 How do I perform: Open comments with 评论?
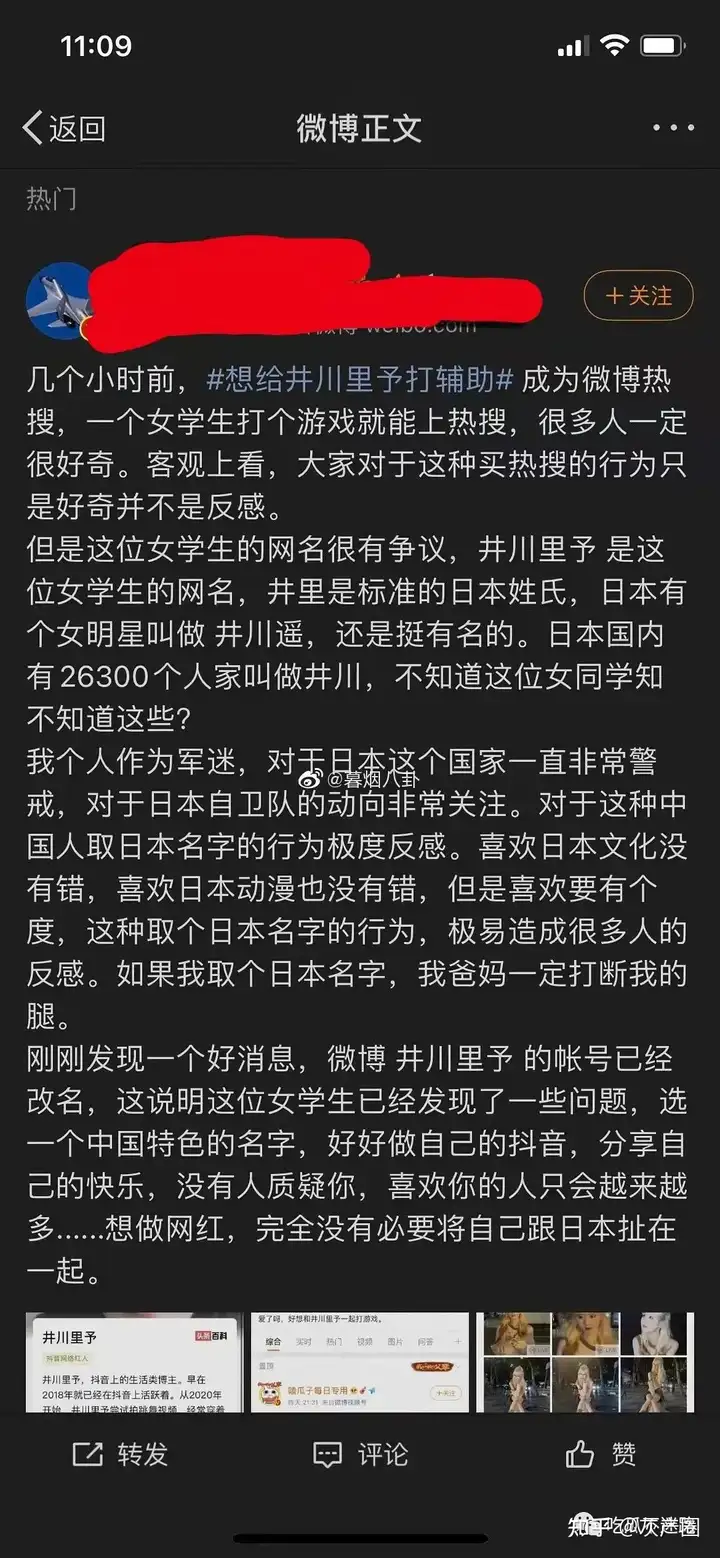[x=360, y=1454]
